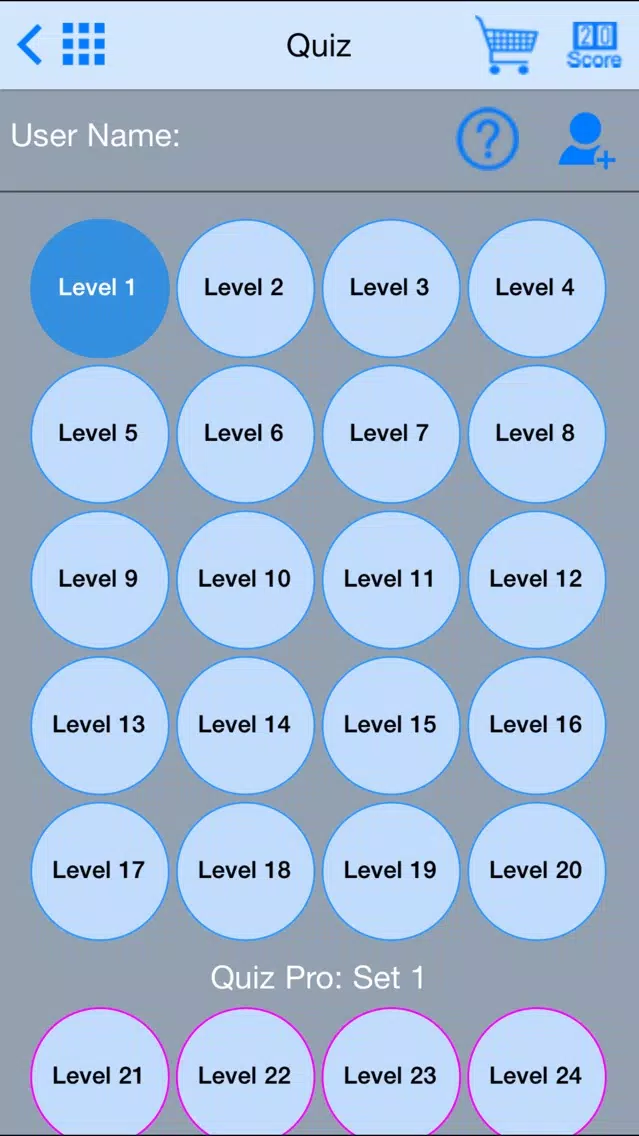View the Score board

[x=593, y=45]
